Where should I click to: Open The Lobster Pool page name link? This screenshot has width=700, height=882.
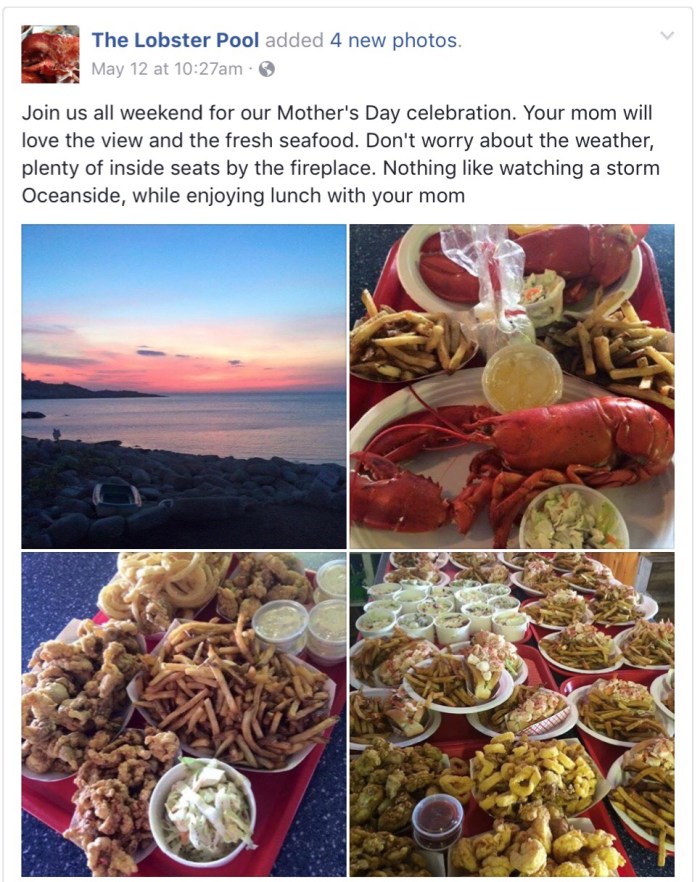(175, 40)
